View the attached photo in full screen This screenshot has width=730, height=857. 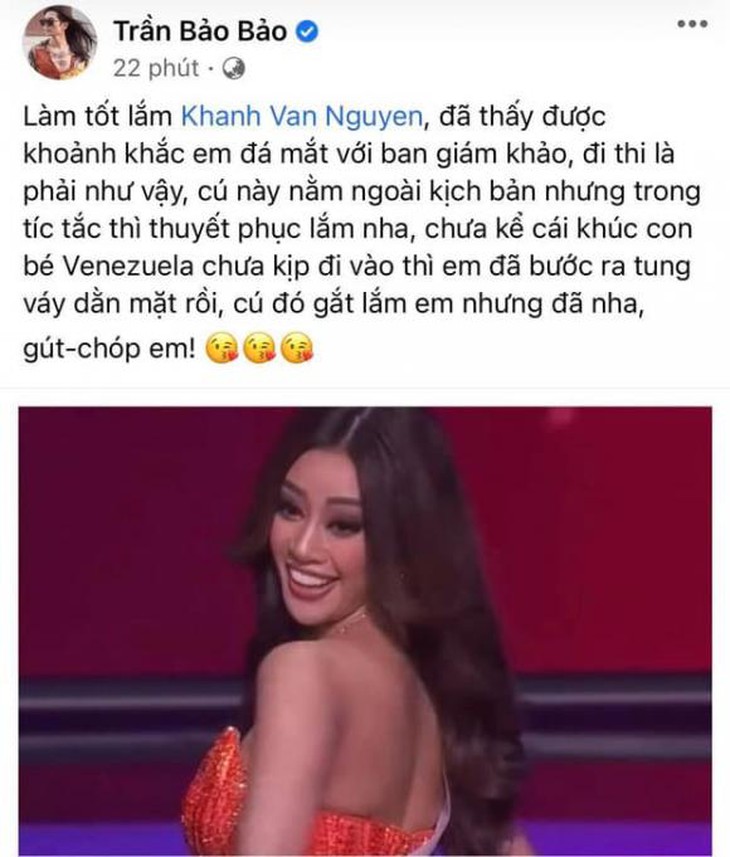365,630
